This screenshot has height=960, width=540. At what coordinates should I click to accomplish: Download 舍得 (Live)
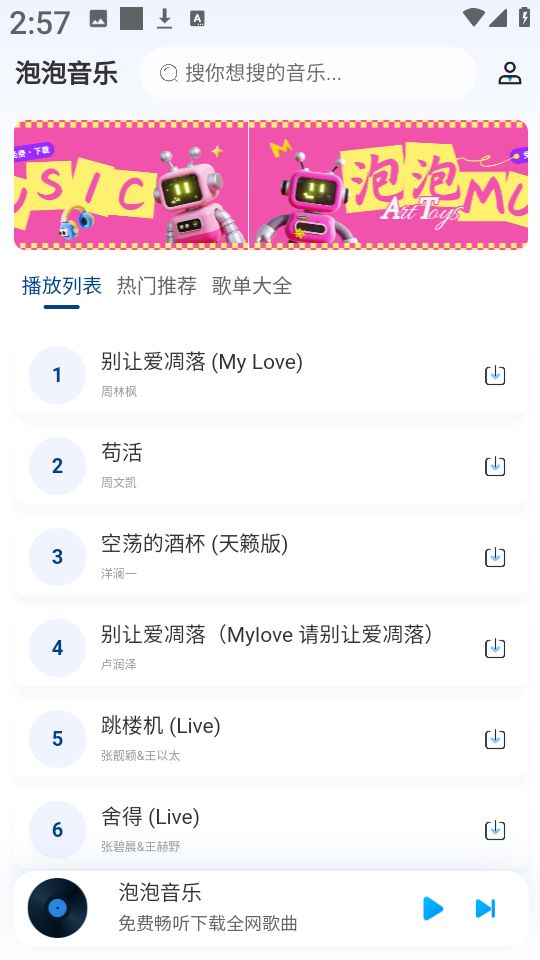click(x=495, y=830)
